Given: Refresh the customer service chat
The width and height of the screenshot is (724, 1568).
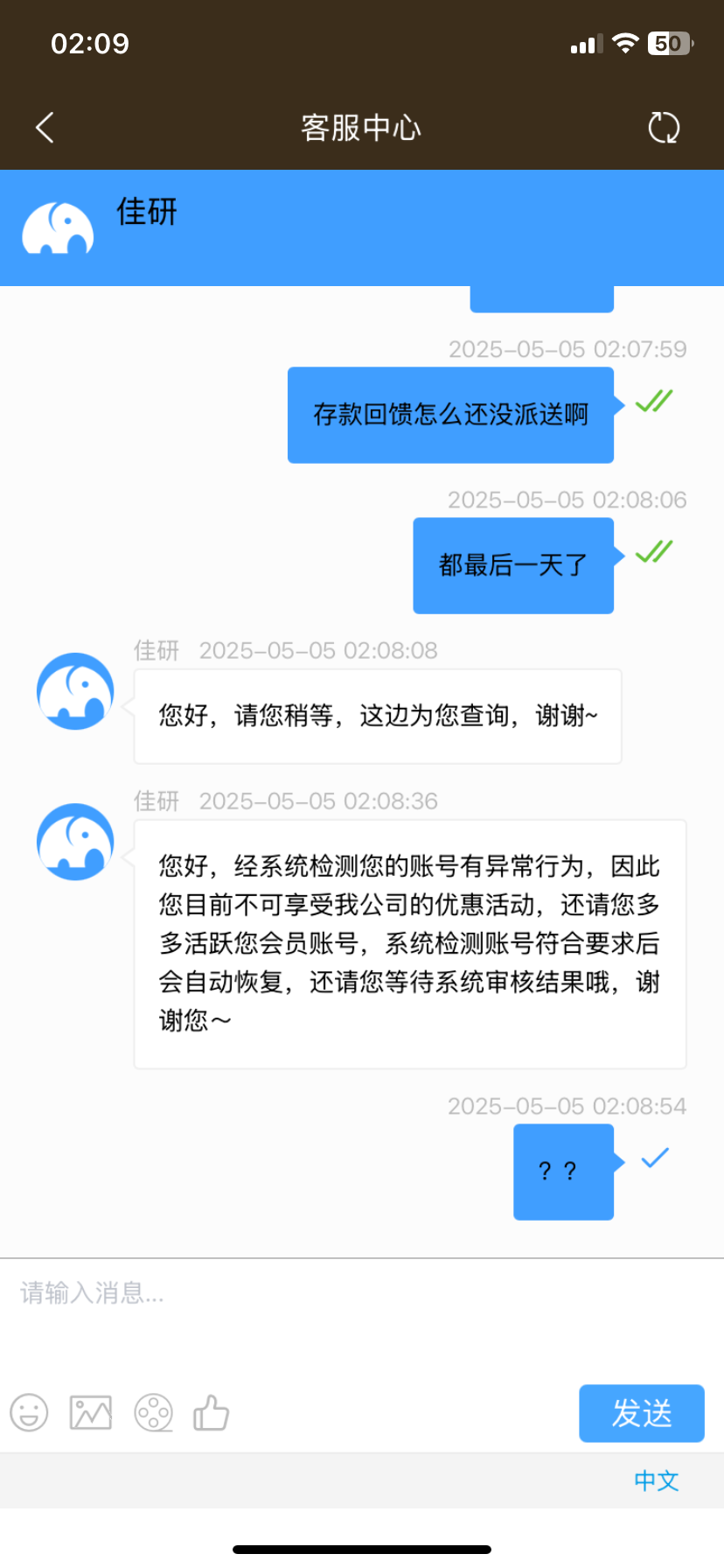Looking at the screenshot, I should [x=664, y=128].
